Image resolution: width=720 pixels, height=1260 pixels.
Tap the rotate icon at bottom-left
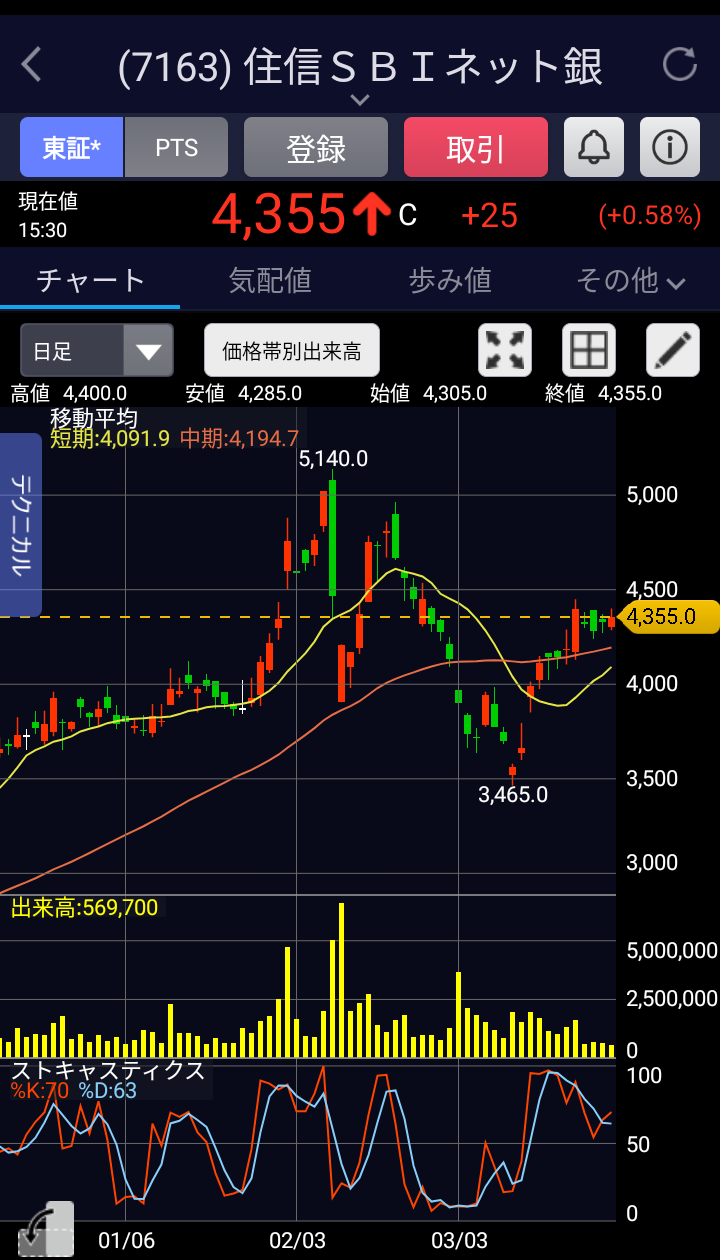pyautogui.click(x=46, y=1229)
